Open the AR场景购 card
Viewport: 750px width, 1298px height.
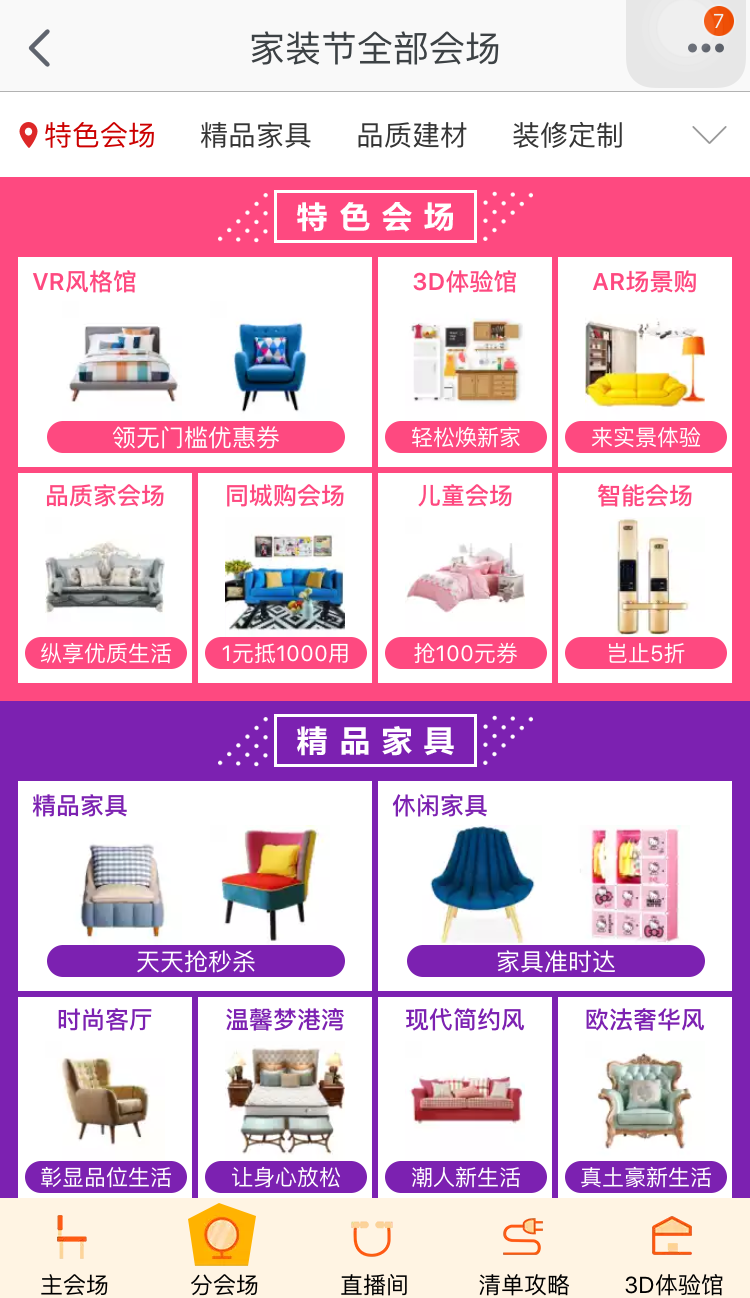pos(645,362)
